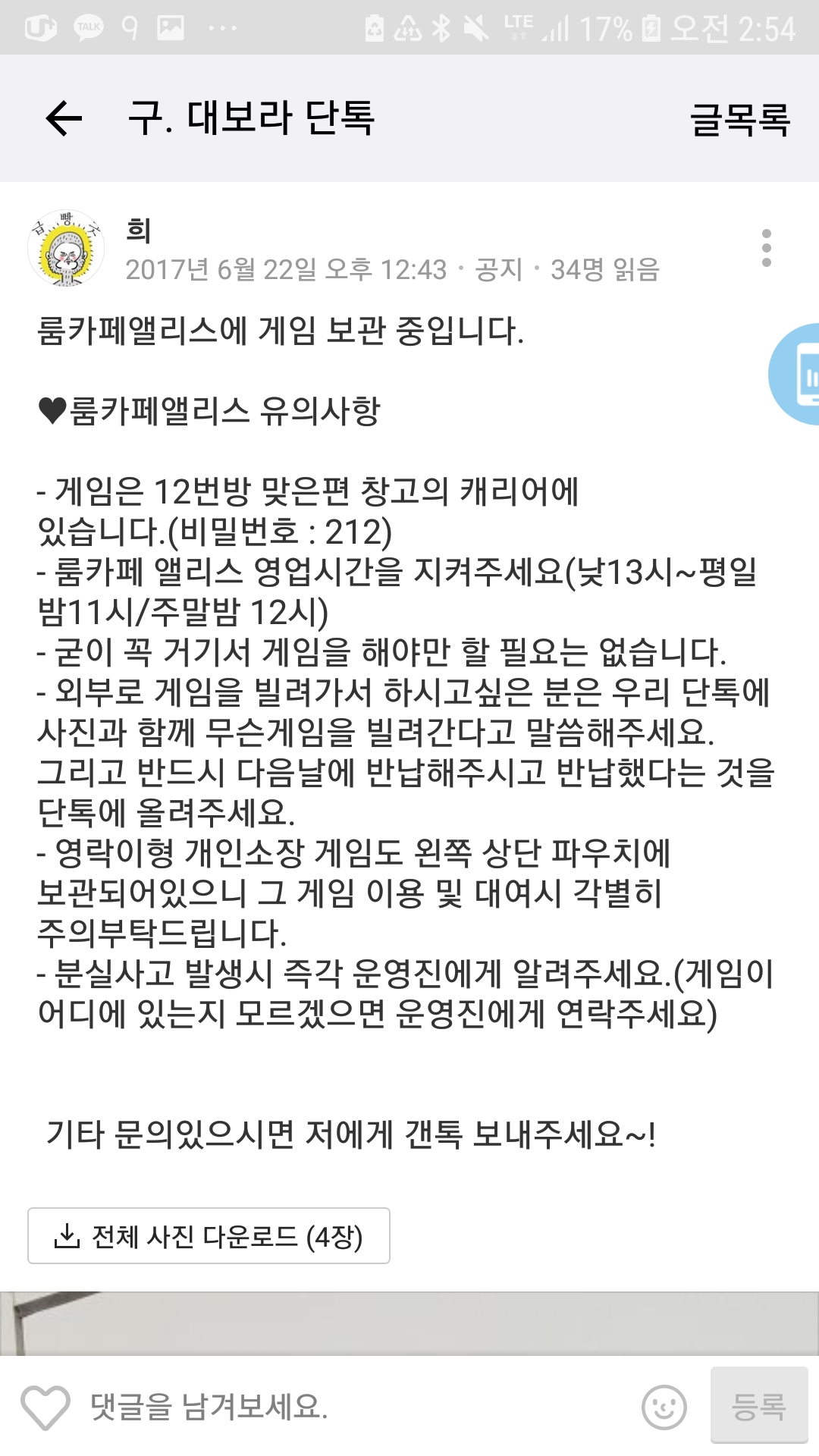
Task: Open the 글목록 post list
Action: [x=740, y=119]
